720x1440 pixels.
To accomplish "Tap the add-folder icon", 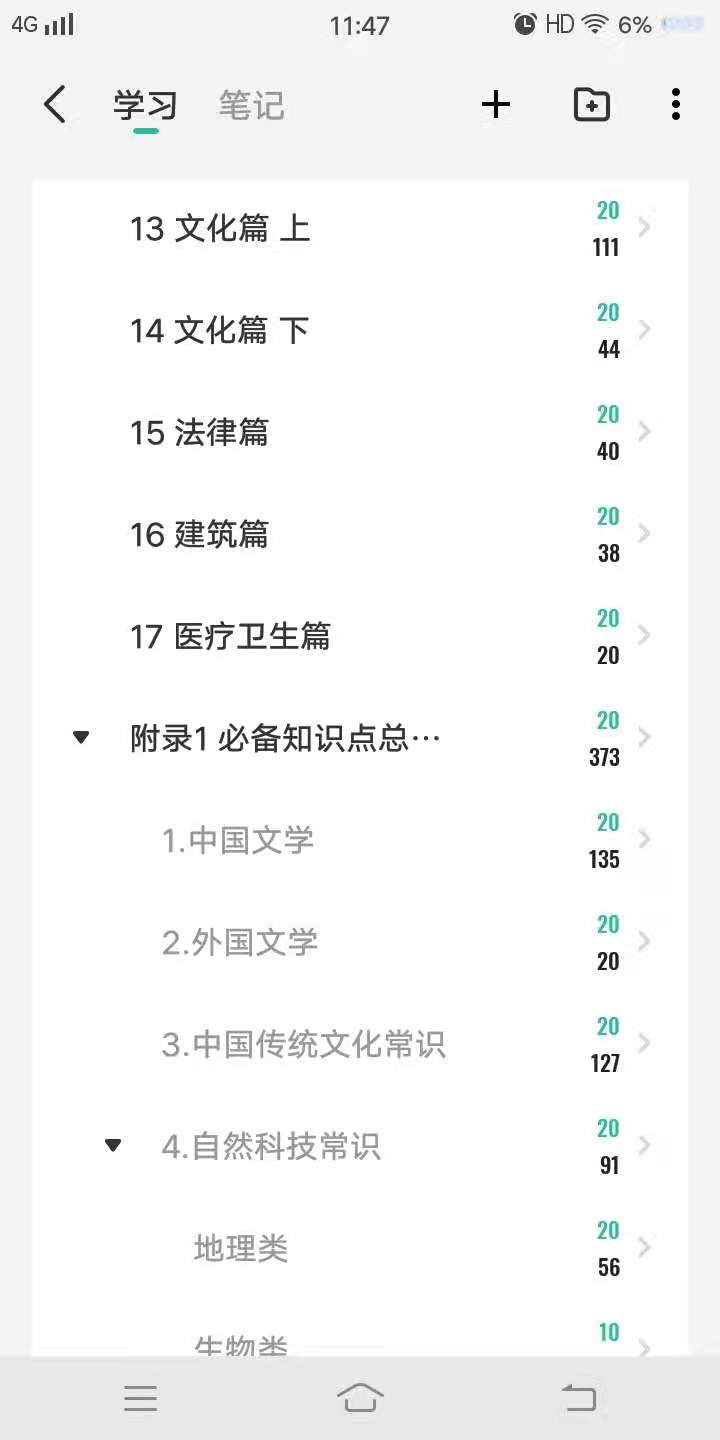I will (592, 104).
